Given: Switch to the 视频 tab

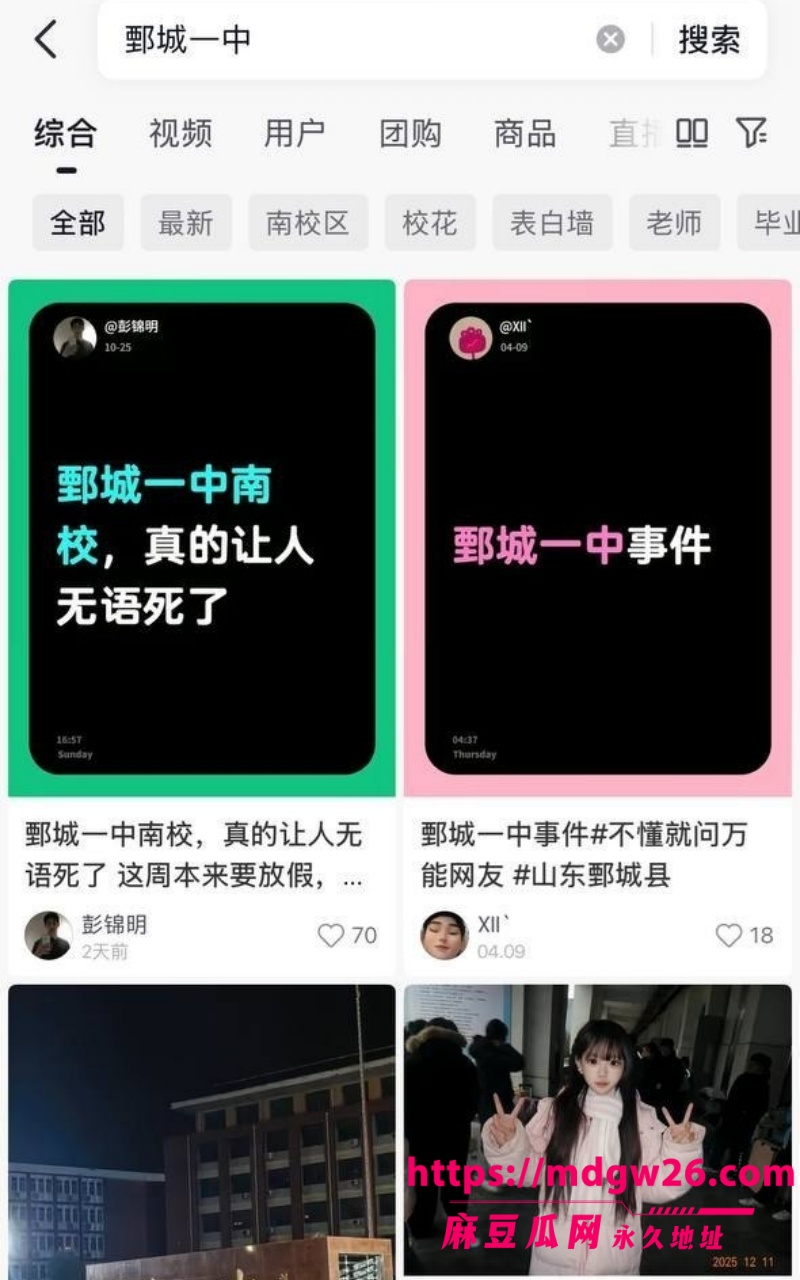Looking at the screenshot, I should click(180, 133).
